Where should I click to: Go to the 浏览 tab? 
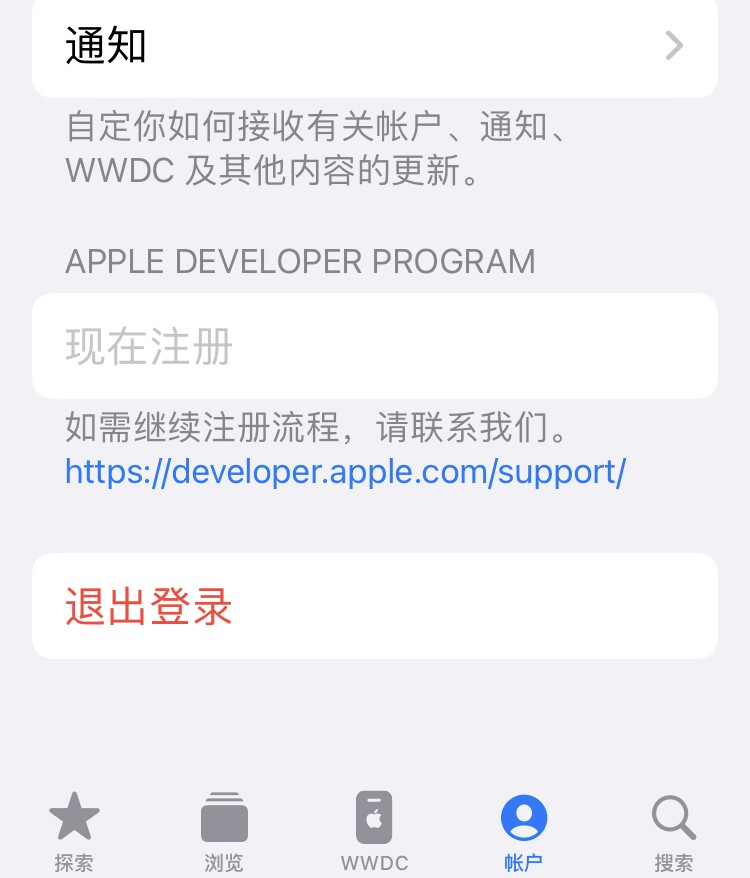[x=224, y=830]
